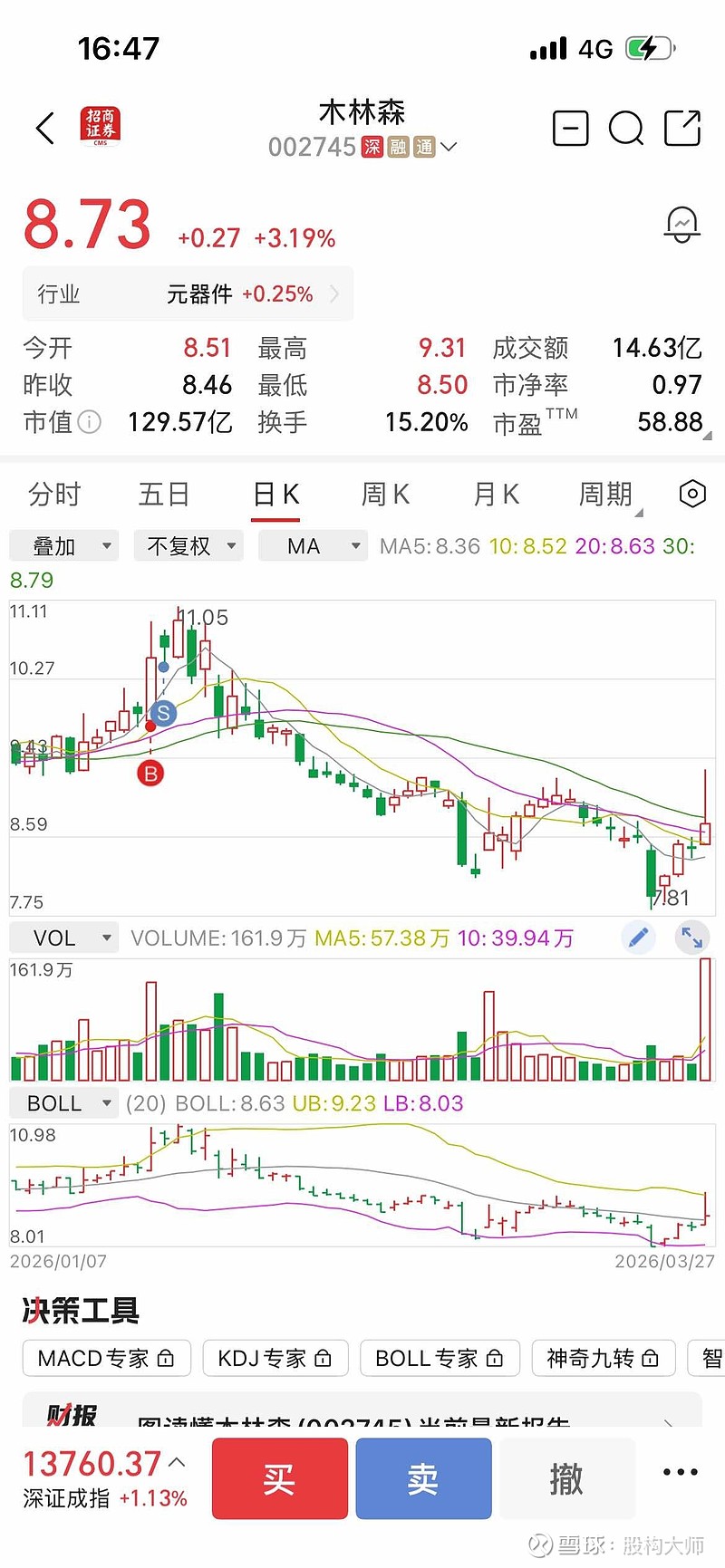Tap the blue 卖 sell button

point(423,1479)
